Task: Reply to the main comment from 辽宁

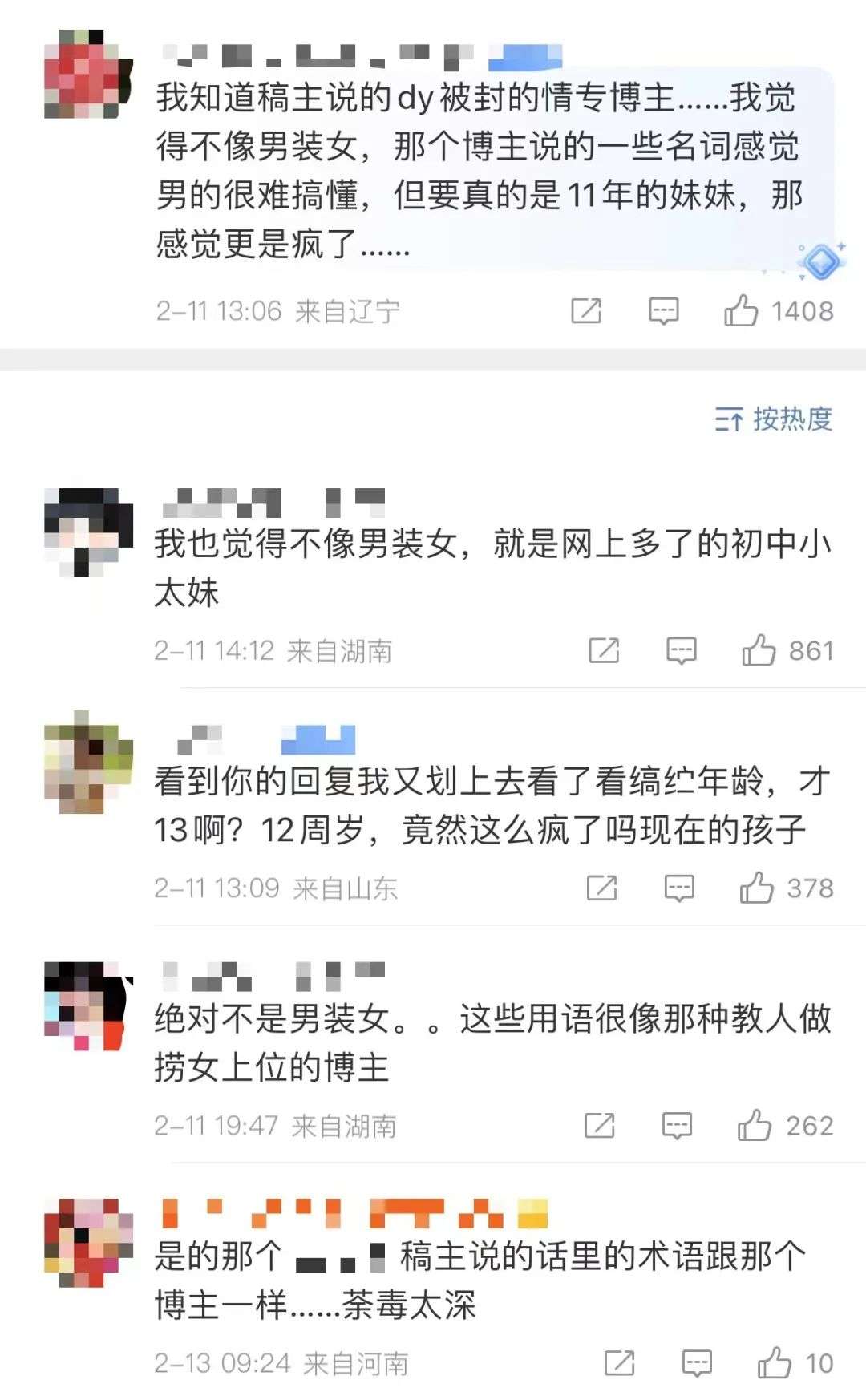Action: (x=663, y=311)
